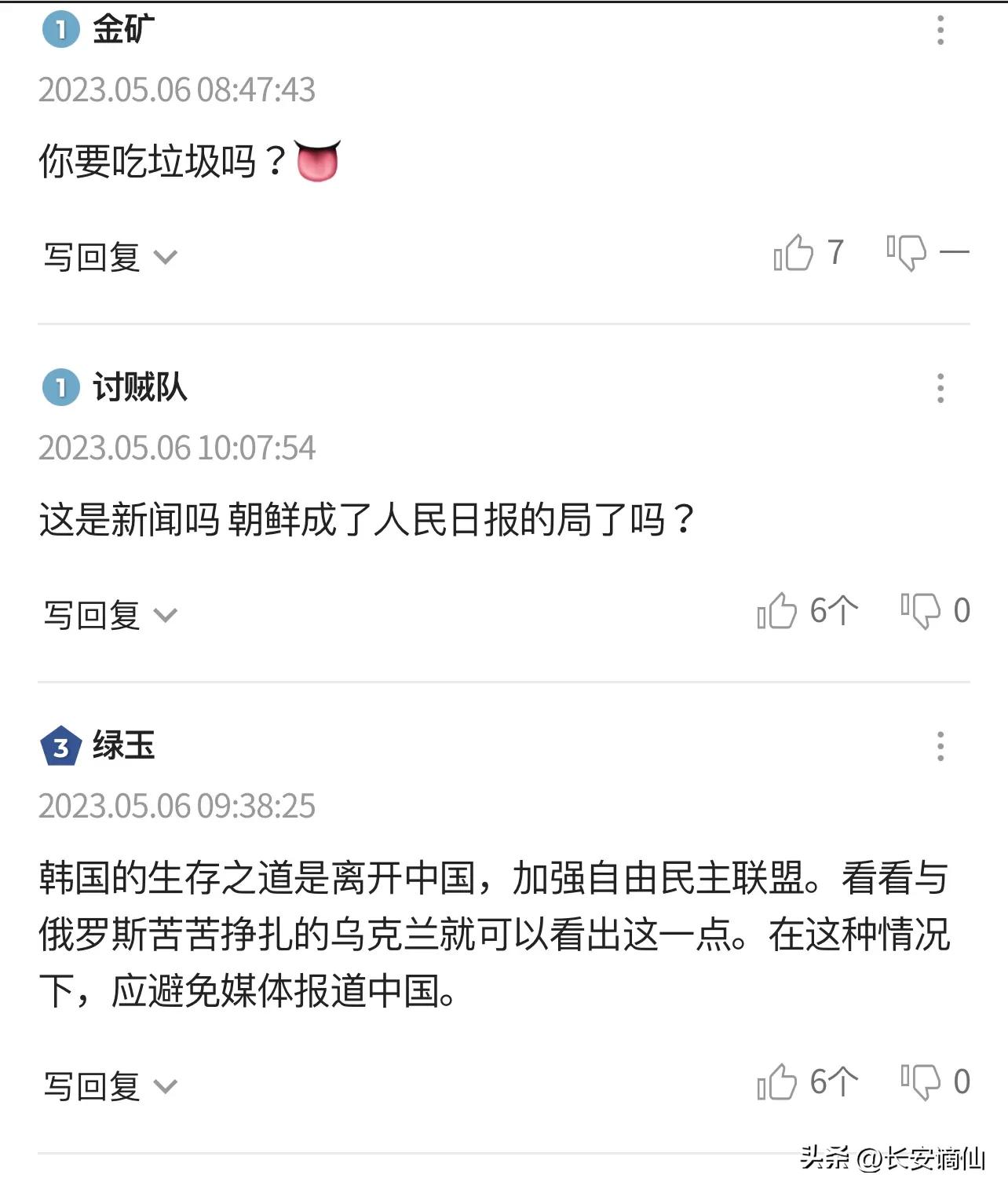This screenshot has width=1008, height=1193.
Task: Click the thumbs down showing 0 on 讨贼队's comment
Action: 923,610
